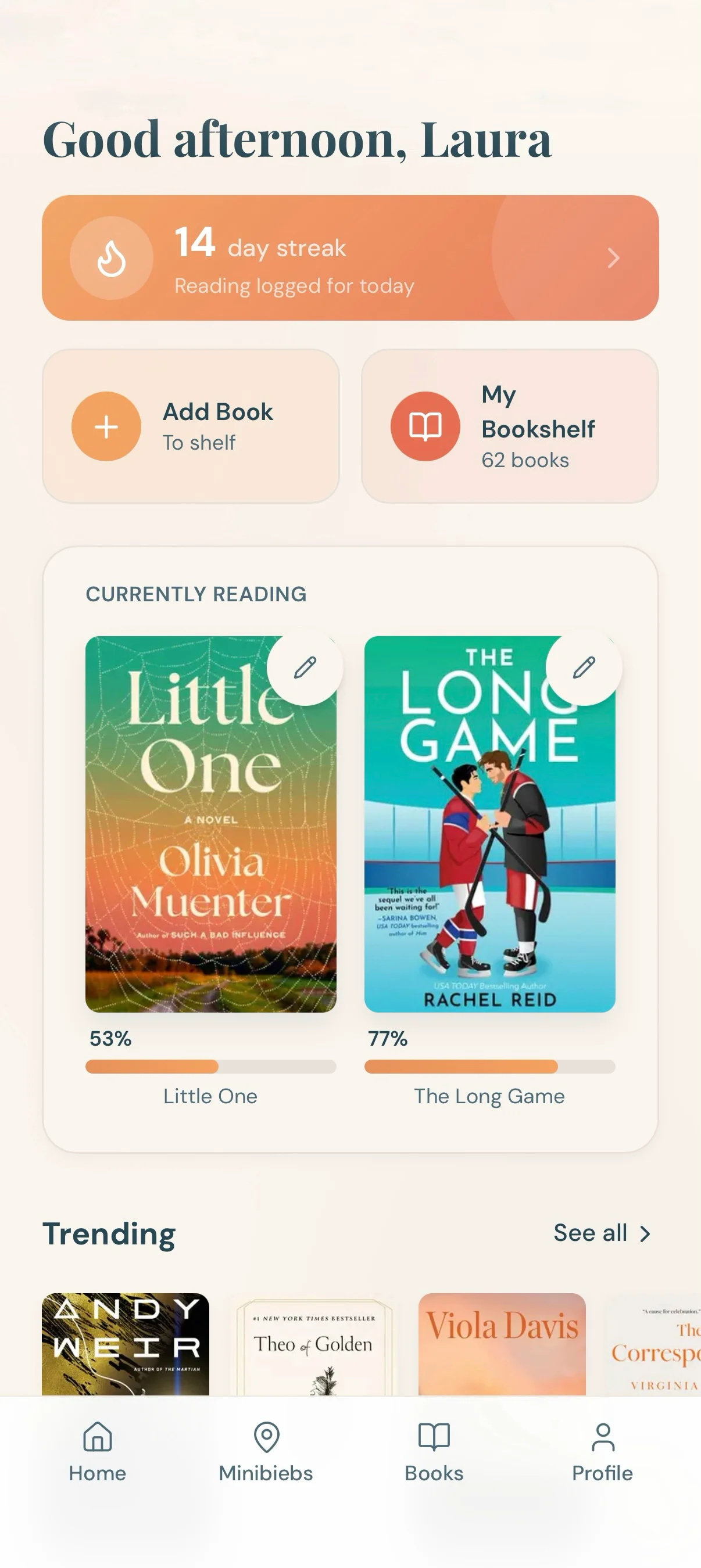The image size is (701, 1568).
Task: Tap the pencil icon on Little One cover
Action: (x=305, y=667)
